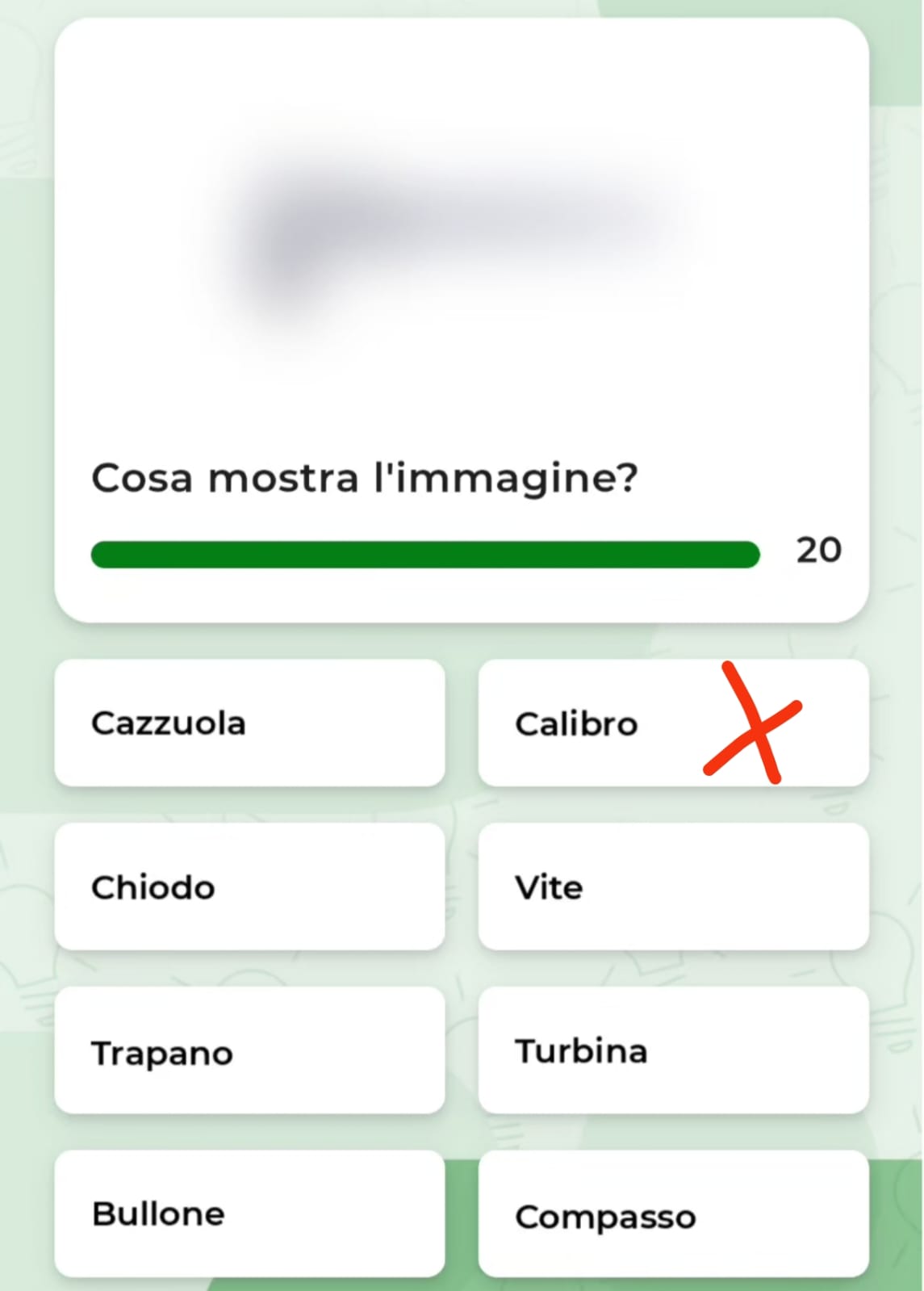Answer with Trapano
The width and height of the screenshot is (924, 1291).
tap(249, 1050)
